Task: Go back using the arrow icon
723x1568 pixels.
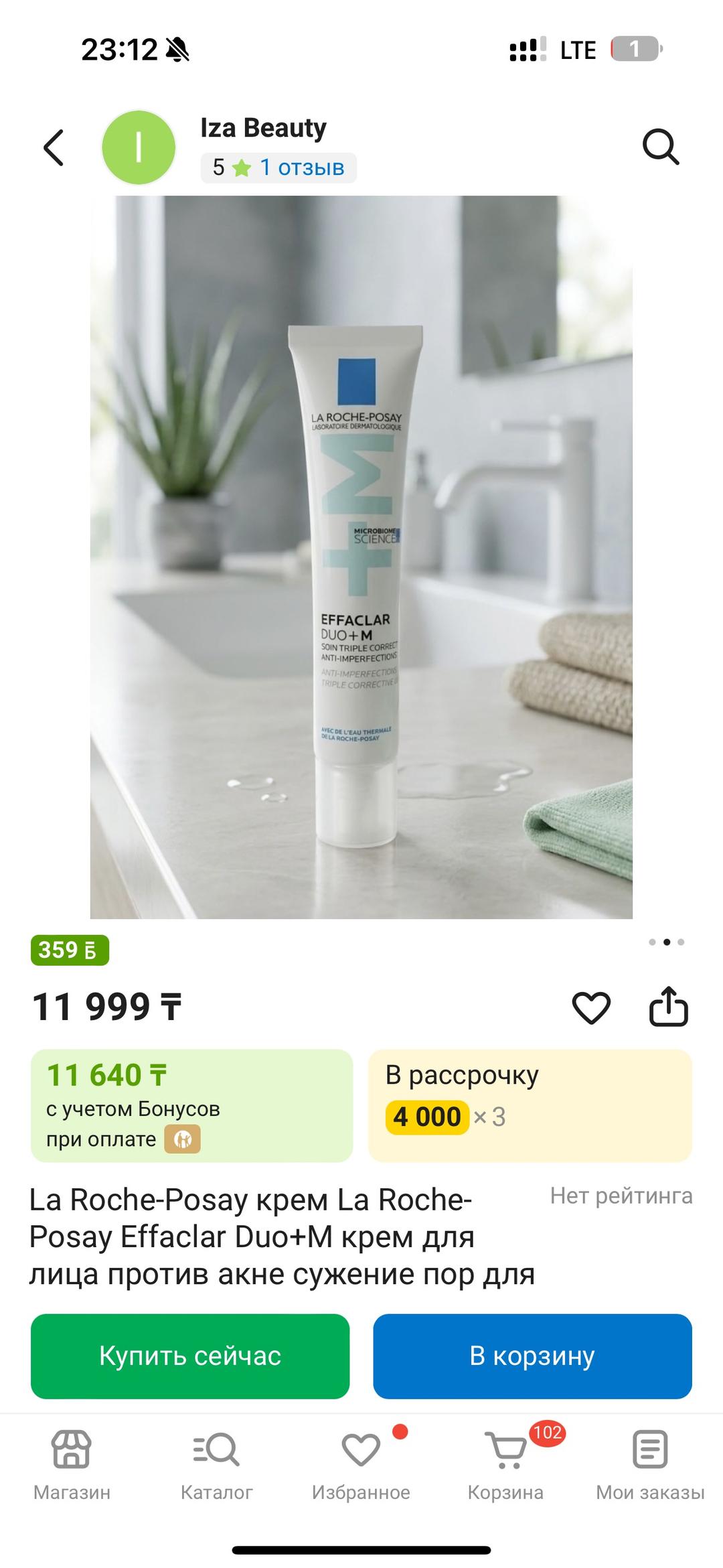Action: (54, 147)
